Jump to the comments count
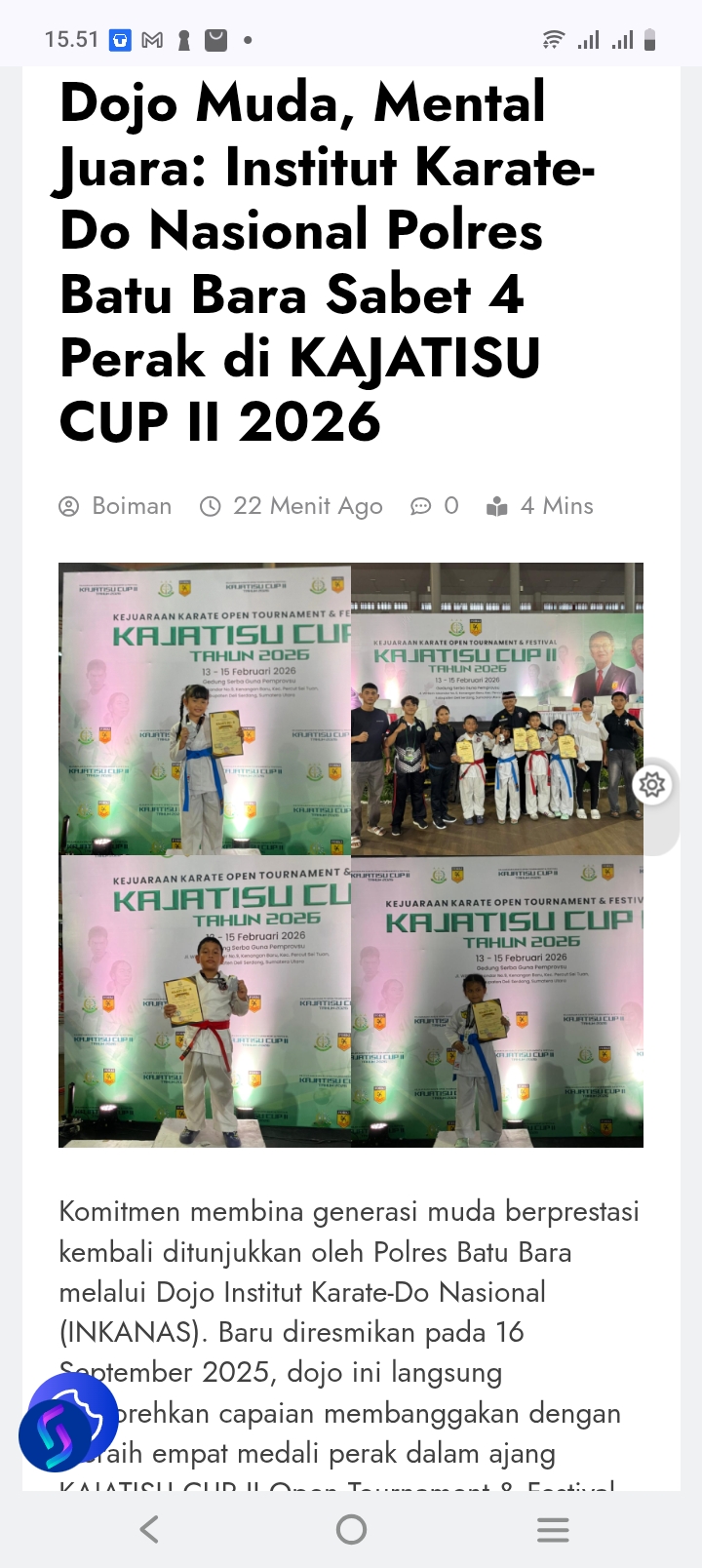 [436, 506]
